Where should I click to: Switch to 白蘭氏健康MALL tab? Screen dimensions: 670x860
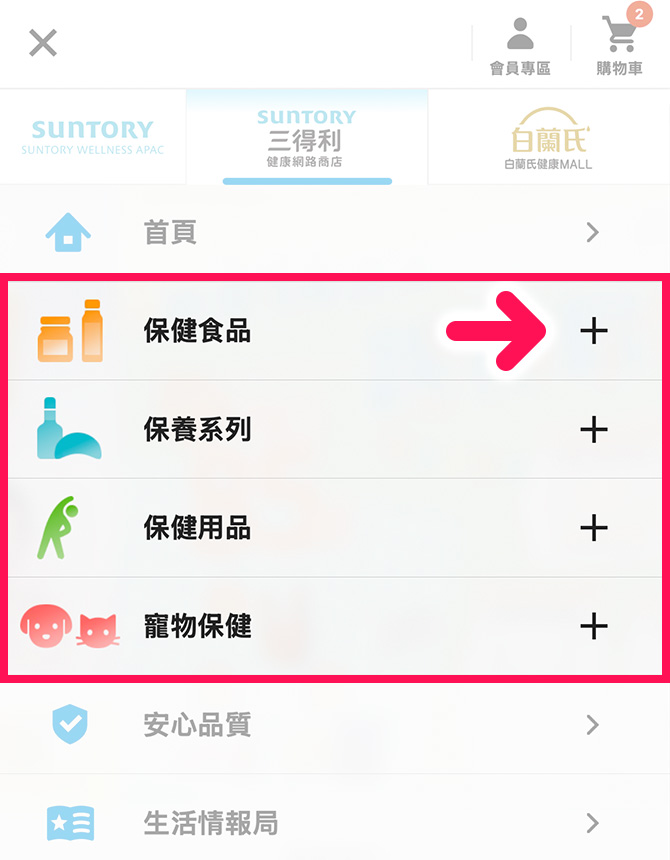pos(548,137)
